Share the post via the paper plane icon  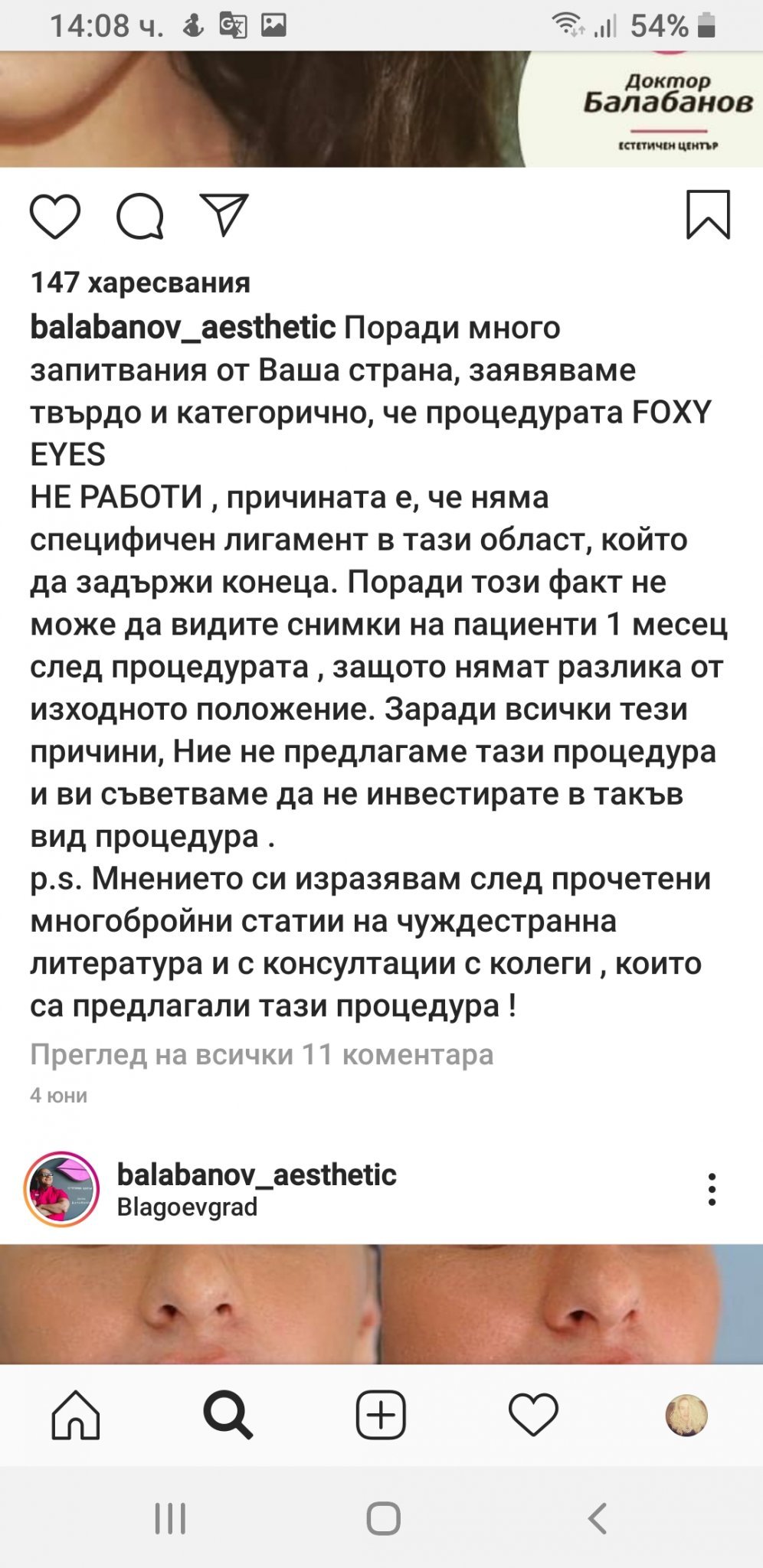[224, 215]
